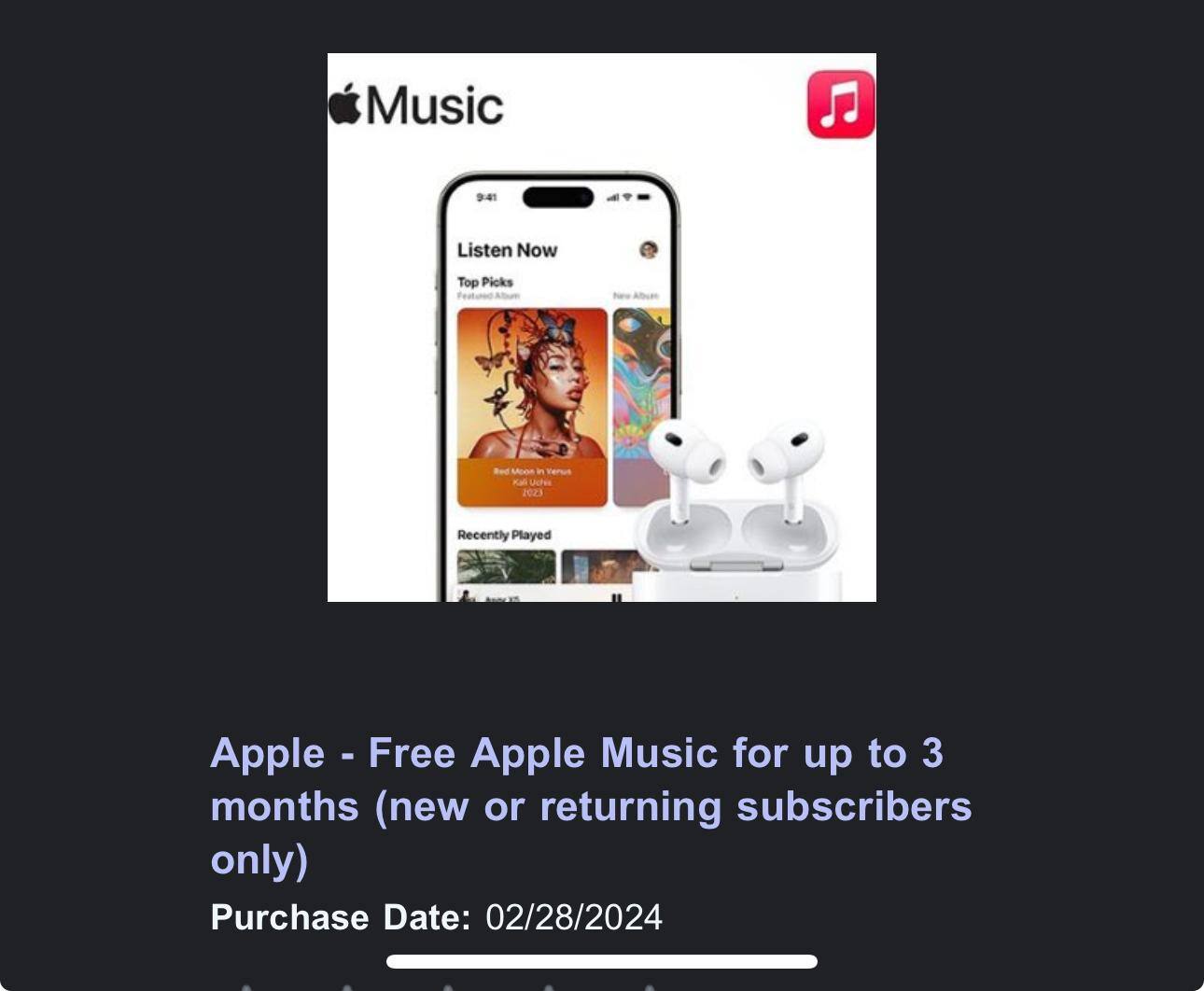Open the Apple Music offer image
The width and height of the screenshot is (1204, 991).
pyautogui.click(x=601, y=328)
